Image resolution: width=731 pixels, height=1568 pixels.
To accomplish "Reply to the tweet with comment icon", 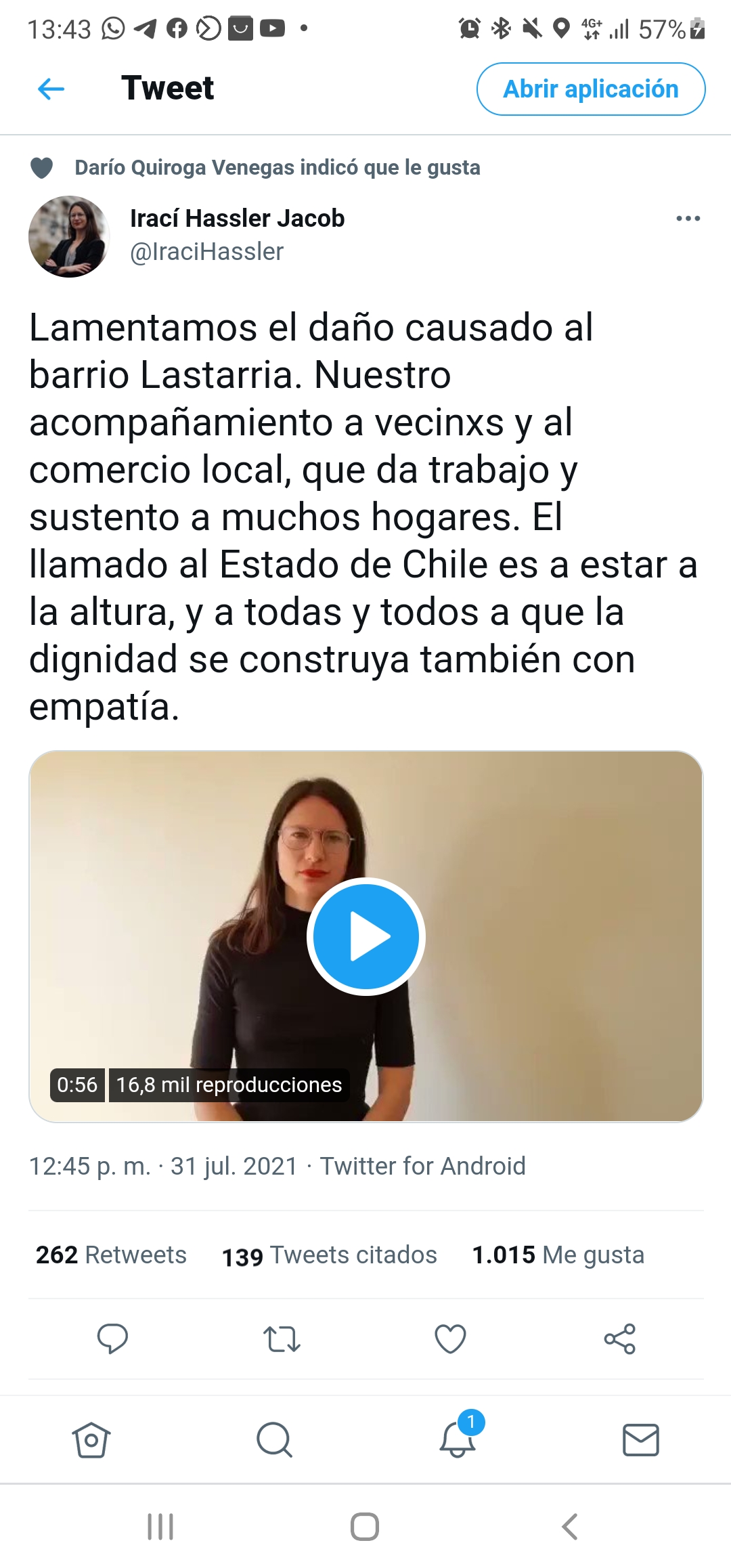I will coord(112,1338).
